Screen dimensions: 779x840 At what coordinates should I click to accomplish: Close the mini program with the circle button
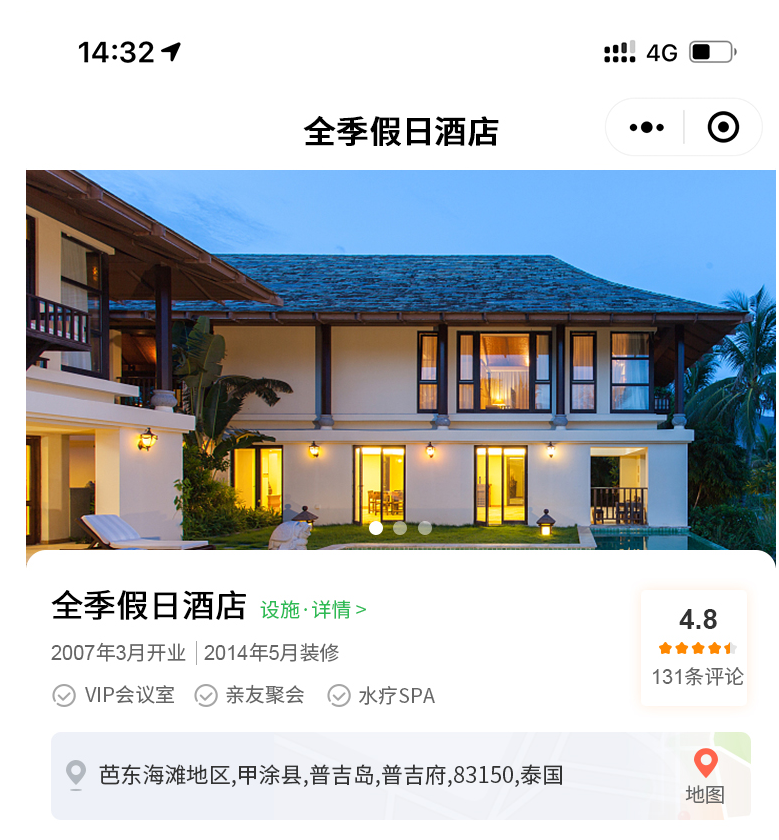(722, 128)
